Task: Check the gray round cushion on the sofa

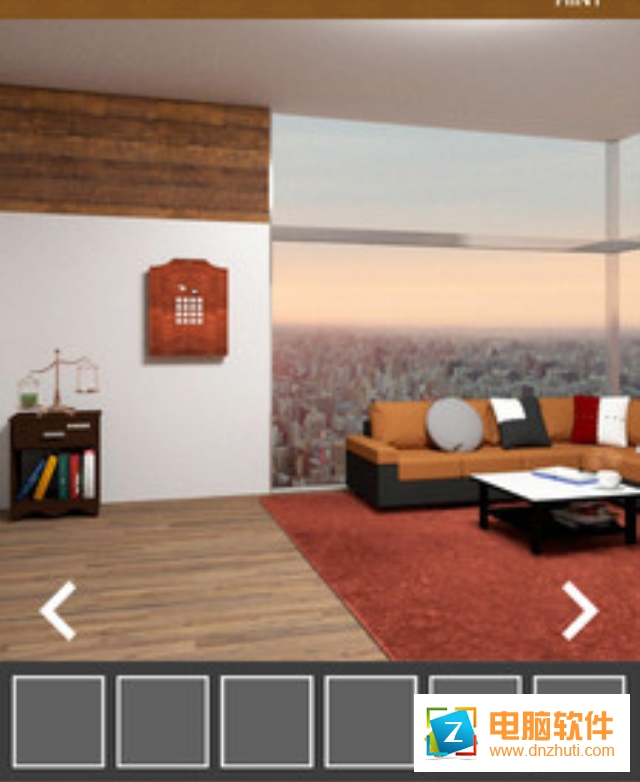Action: pos(454,424)
